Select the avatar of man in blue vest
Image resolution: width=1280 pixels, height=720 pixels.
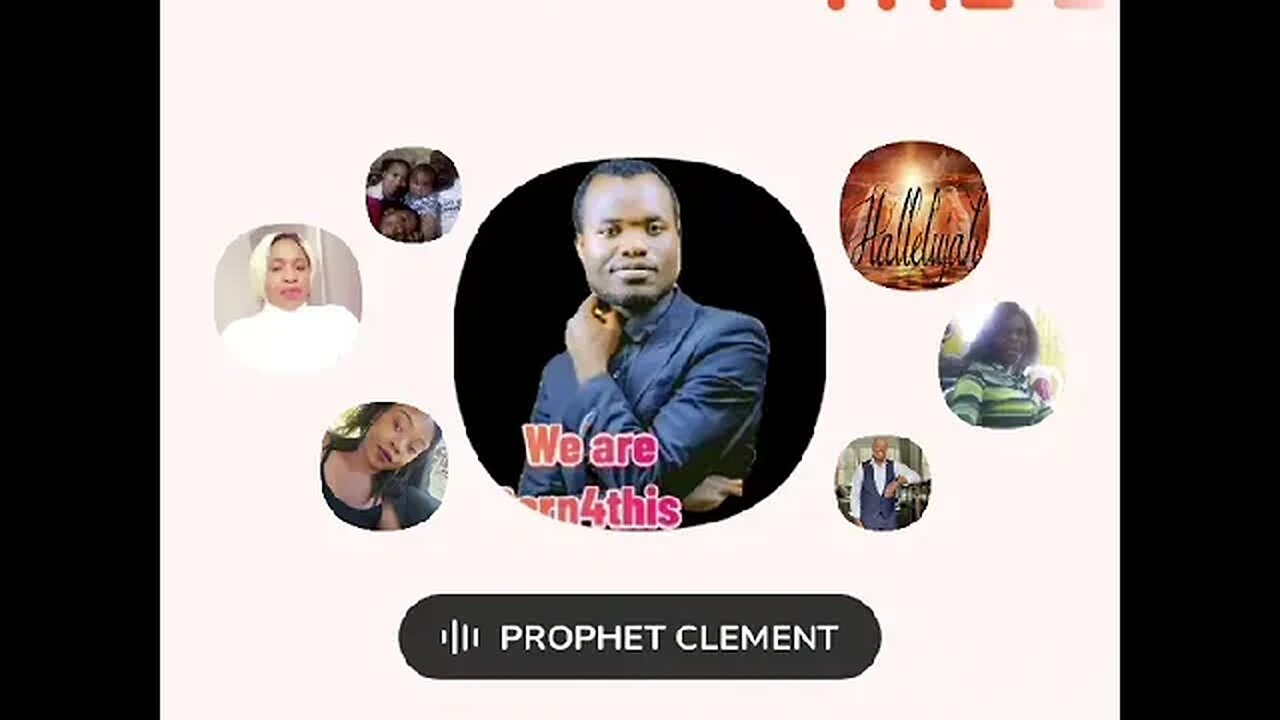(x=882, y=482)
